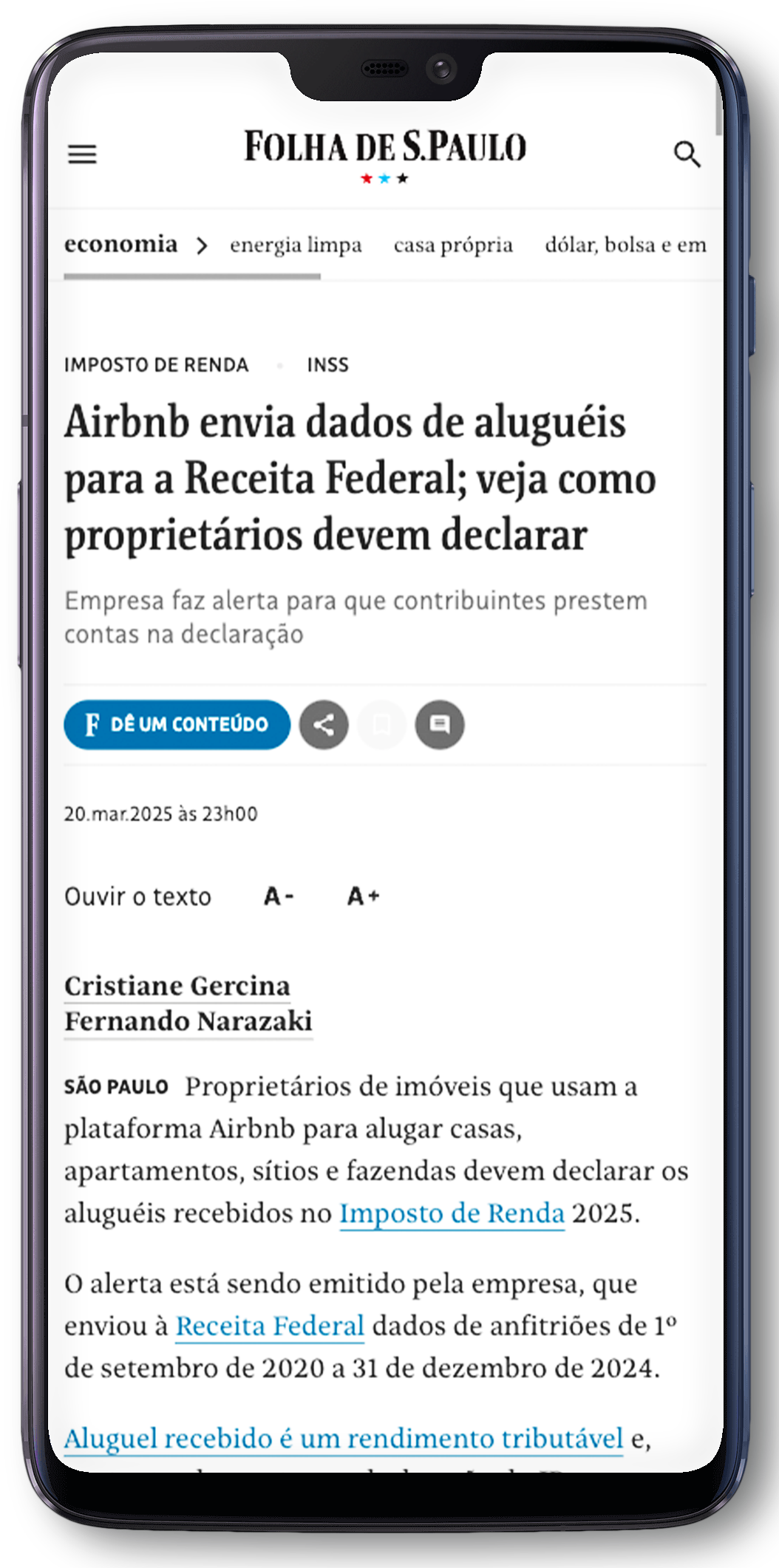
Task: Follow the Receita Federal link
Action: tap(270, 1326)
